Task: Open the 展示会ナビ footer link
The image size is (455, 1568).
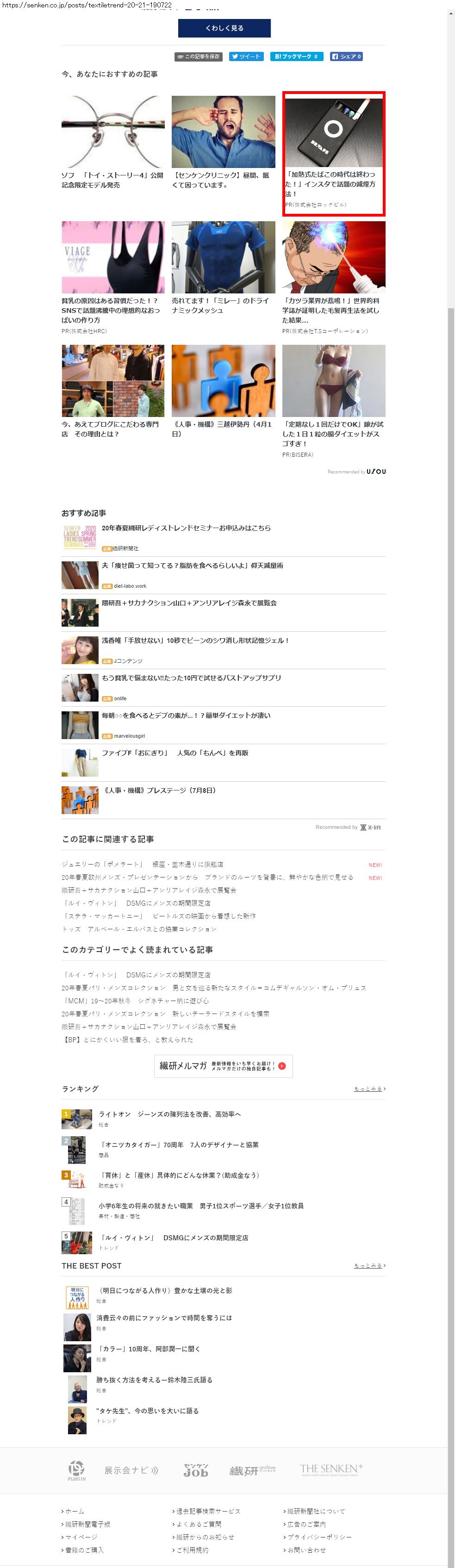Action: 131,1470
